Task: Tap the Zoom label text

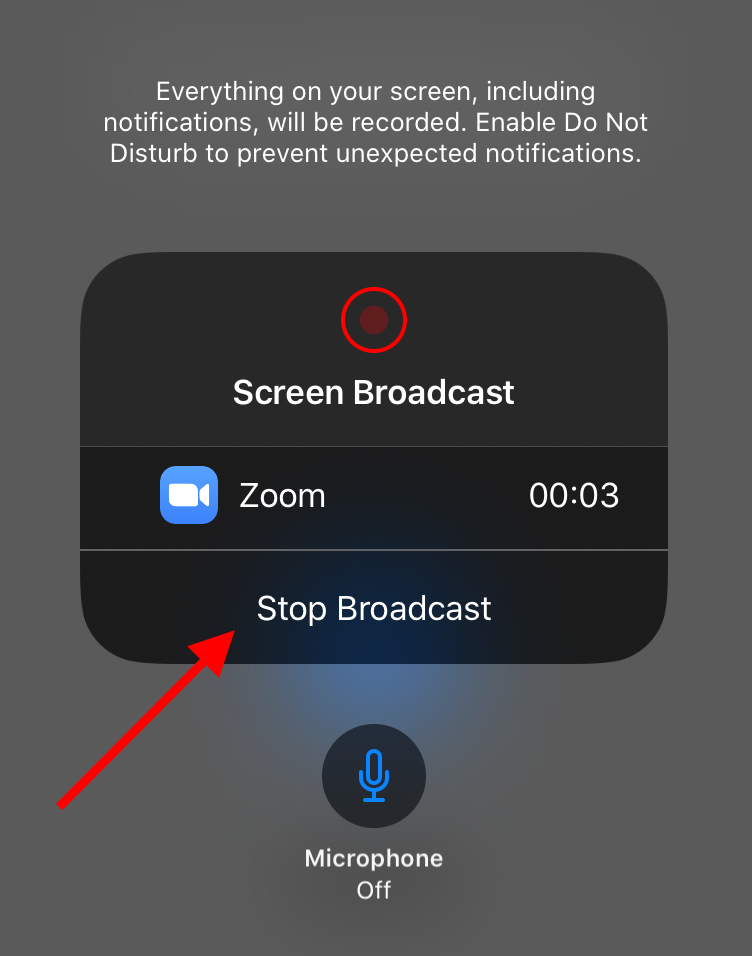Action: pyautogui.click(x=282, y=495)
